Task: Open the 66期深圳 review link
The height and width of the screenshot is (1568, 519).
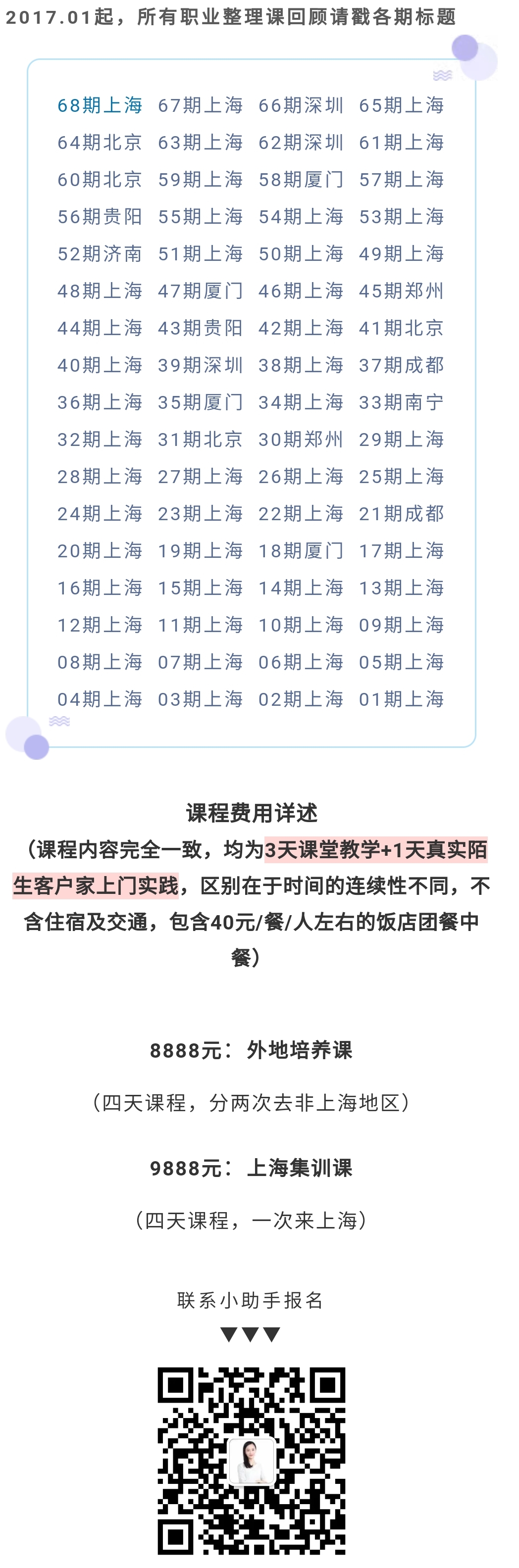Action: (301, 105)
